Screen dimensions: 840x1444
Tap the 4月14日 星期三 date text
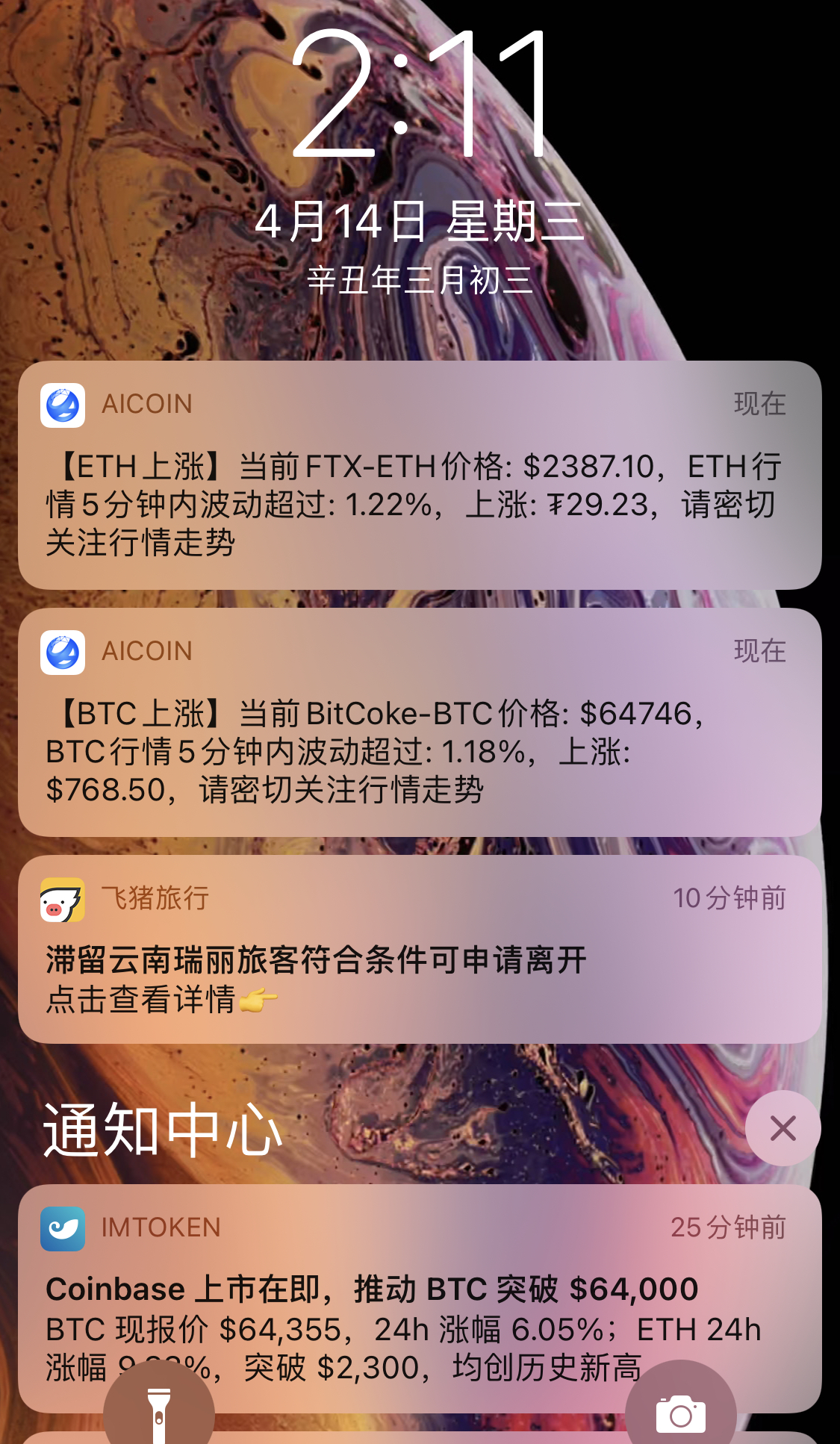click(x=420, y=221)
